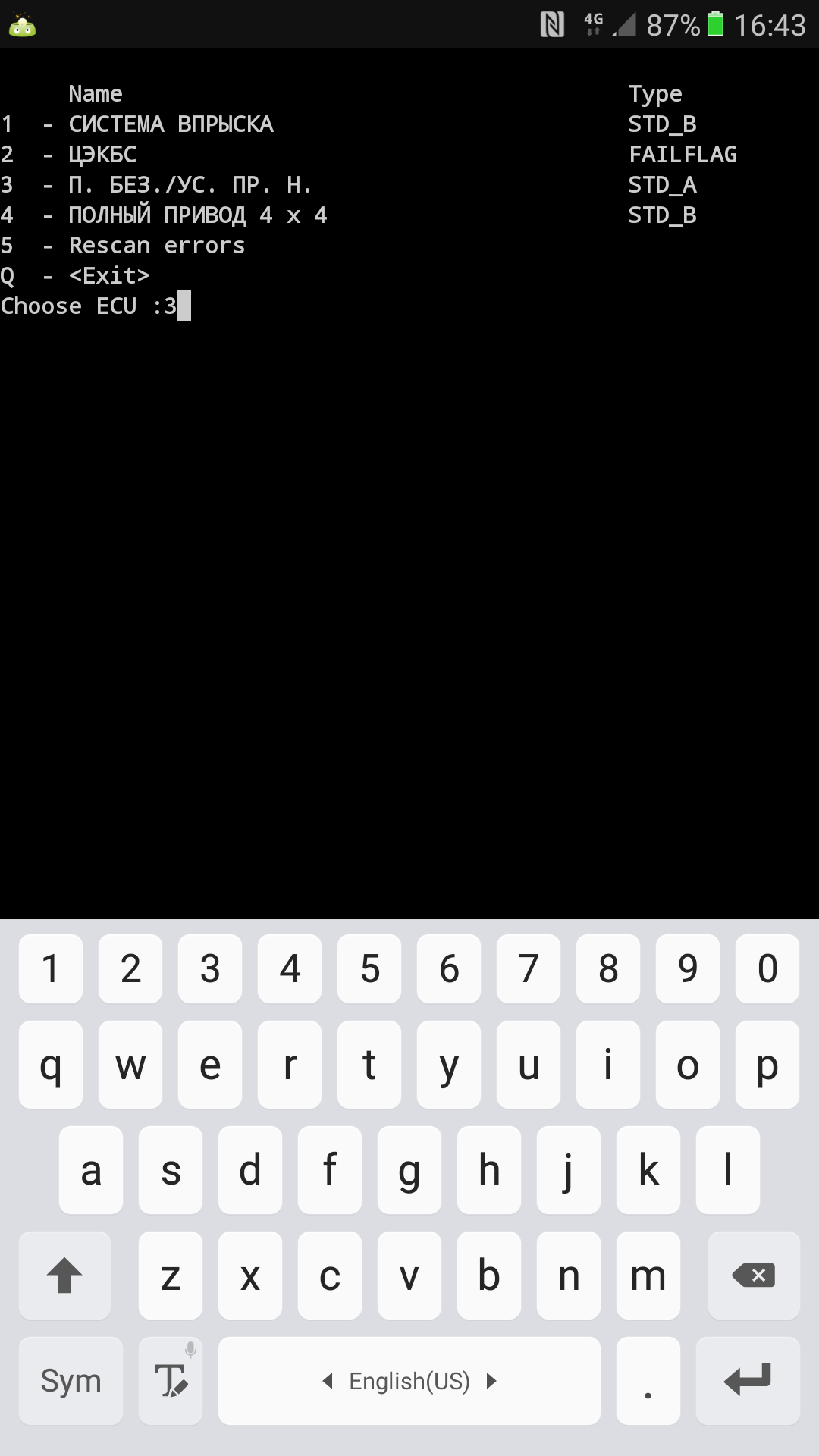This screenshot has height=1456, width=819.
Task: Tap the Enter key to confirm ECU choice
Action: coord(747,1380)
